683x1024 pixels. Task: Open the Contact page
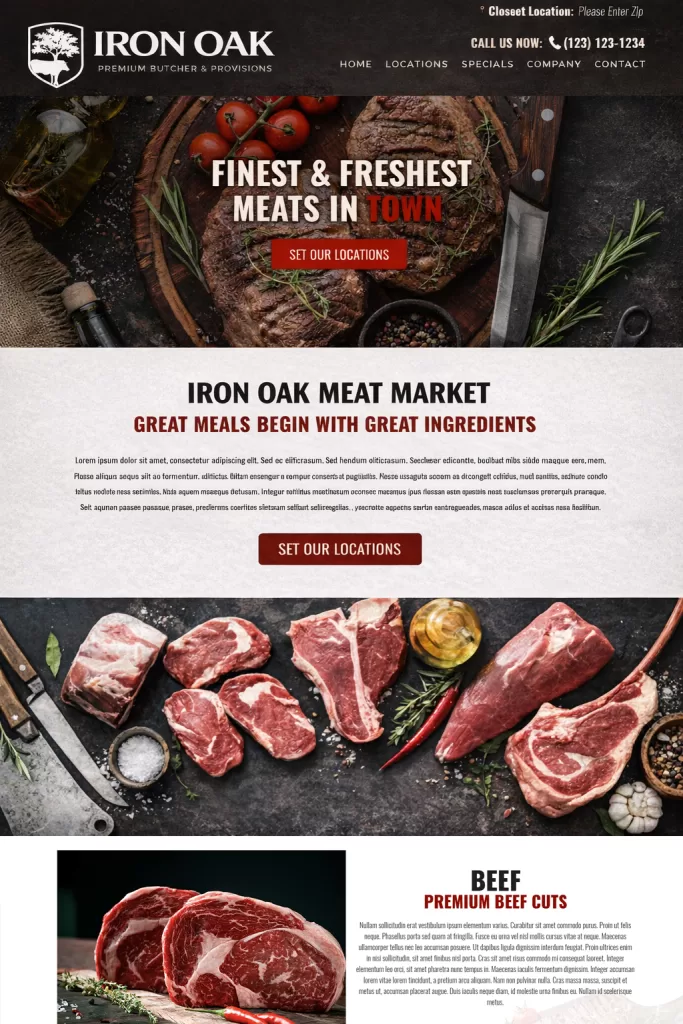pos(619,64)
